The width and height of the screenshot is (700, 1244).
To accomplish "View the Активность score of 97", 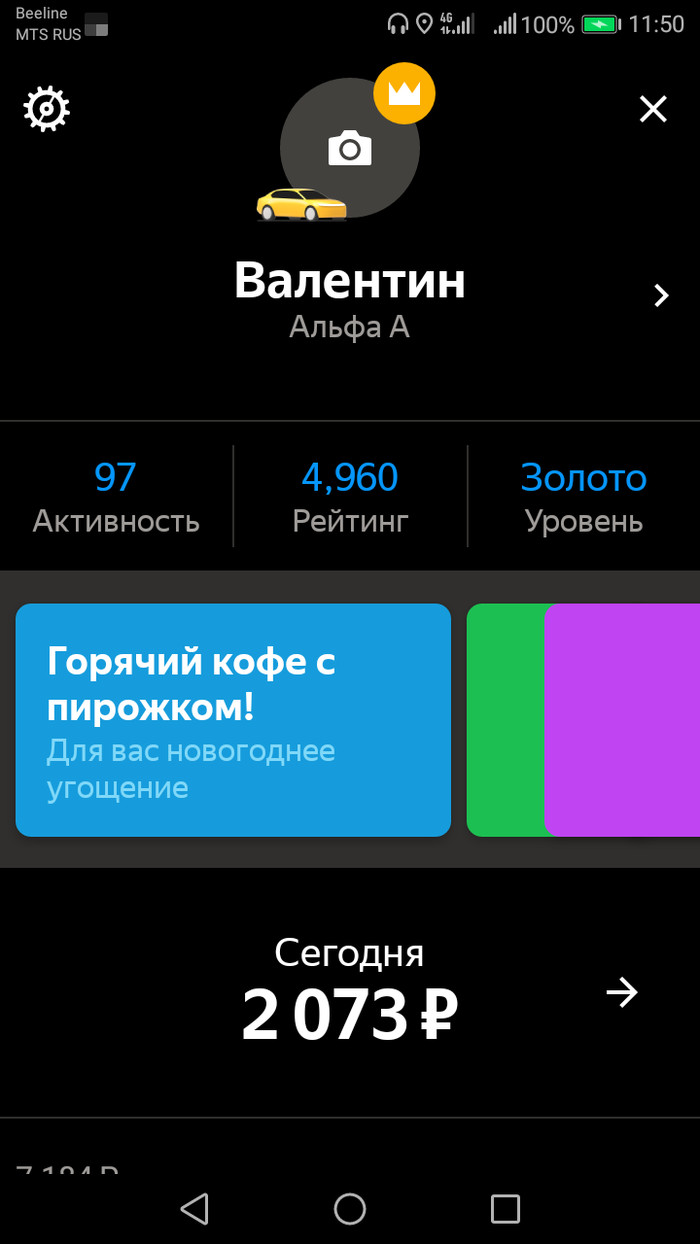I will [x=116, y=496].
